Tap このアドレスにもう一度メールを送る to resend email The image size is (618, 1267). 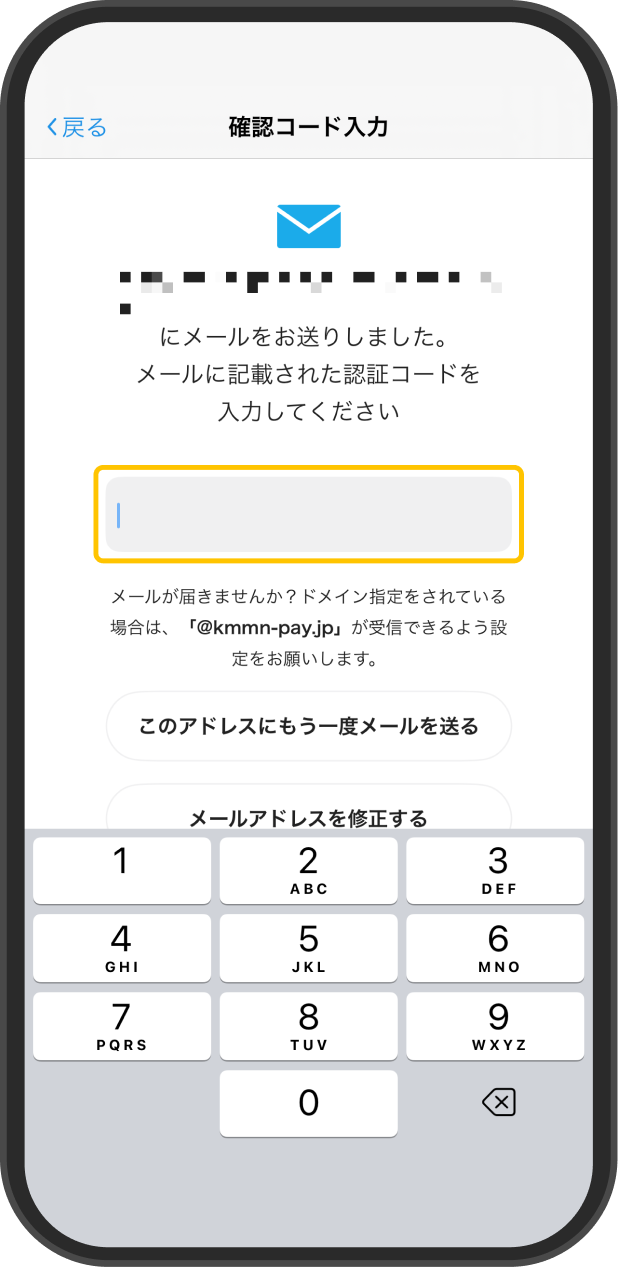309,726
